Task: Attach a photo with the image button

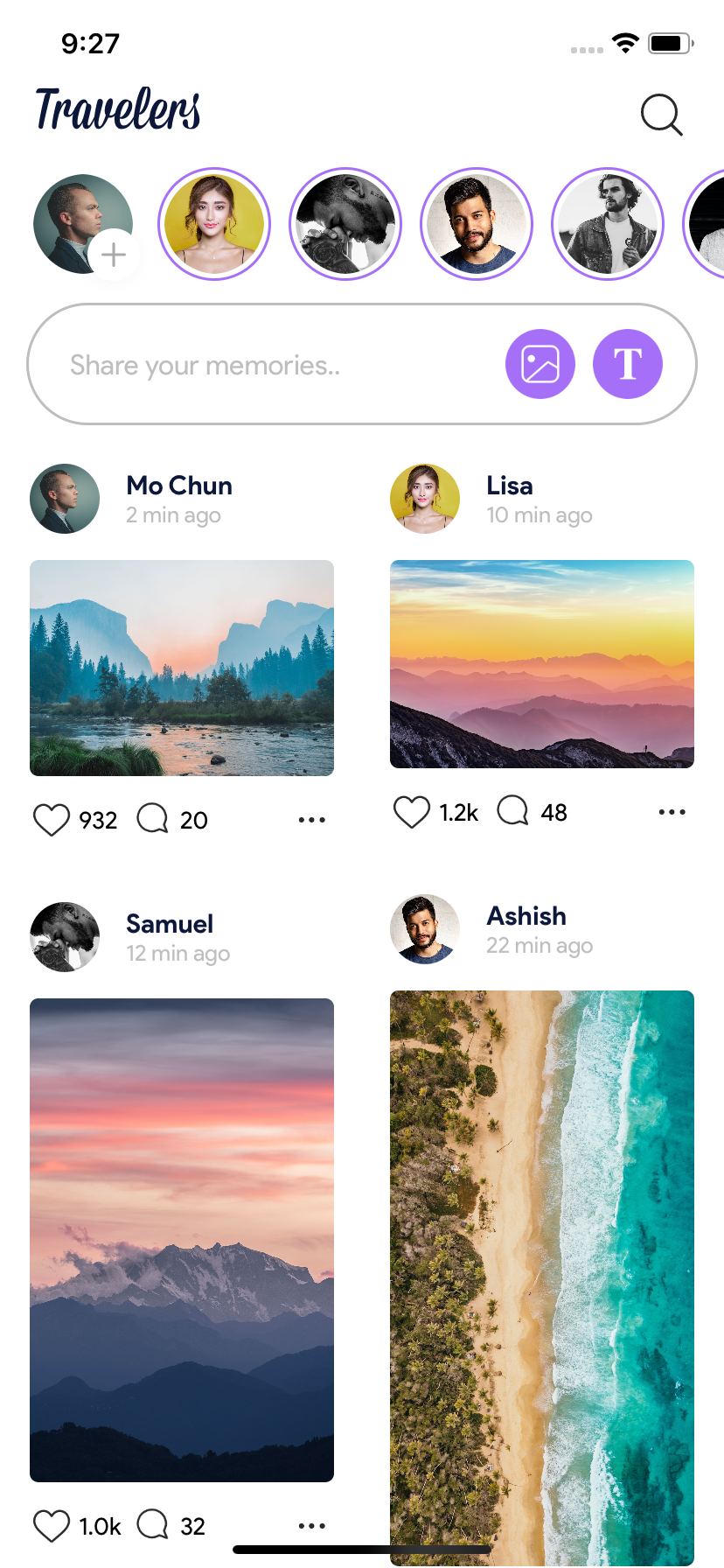Action: pyautogui.click(x=540, y=364)
